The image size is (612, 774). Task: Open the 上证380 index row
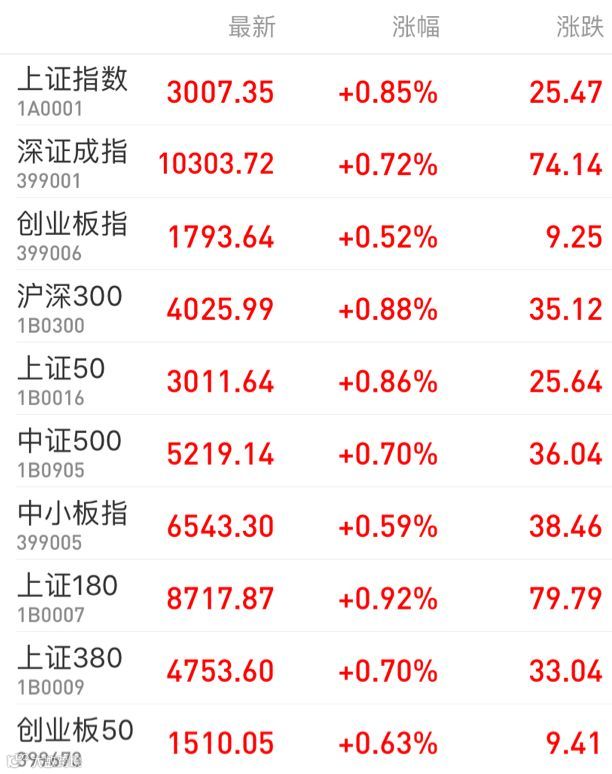coord(306,668)
